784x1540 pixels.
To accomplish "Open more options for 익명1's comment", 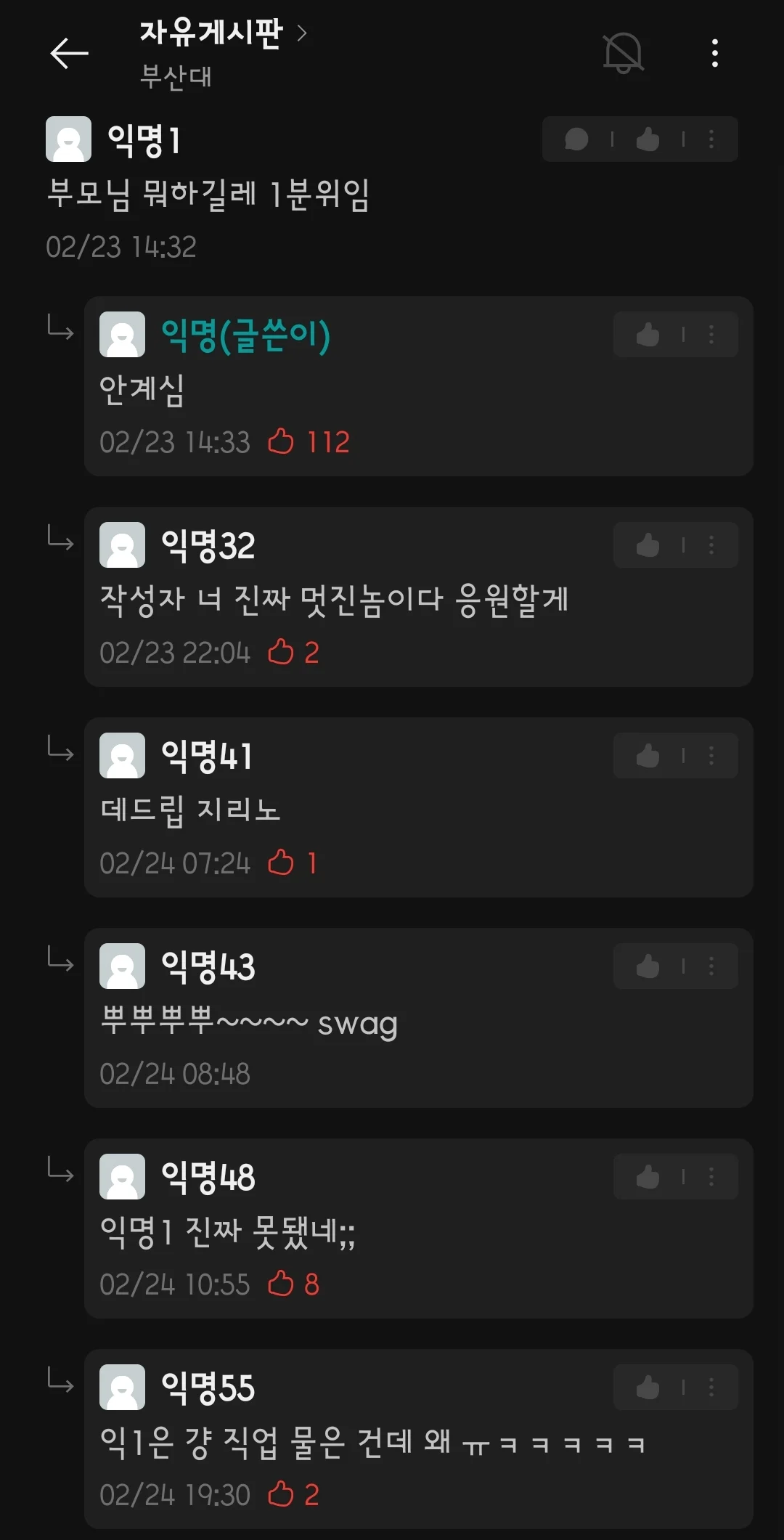I will coord(711,139).
